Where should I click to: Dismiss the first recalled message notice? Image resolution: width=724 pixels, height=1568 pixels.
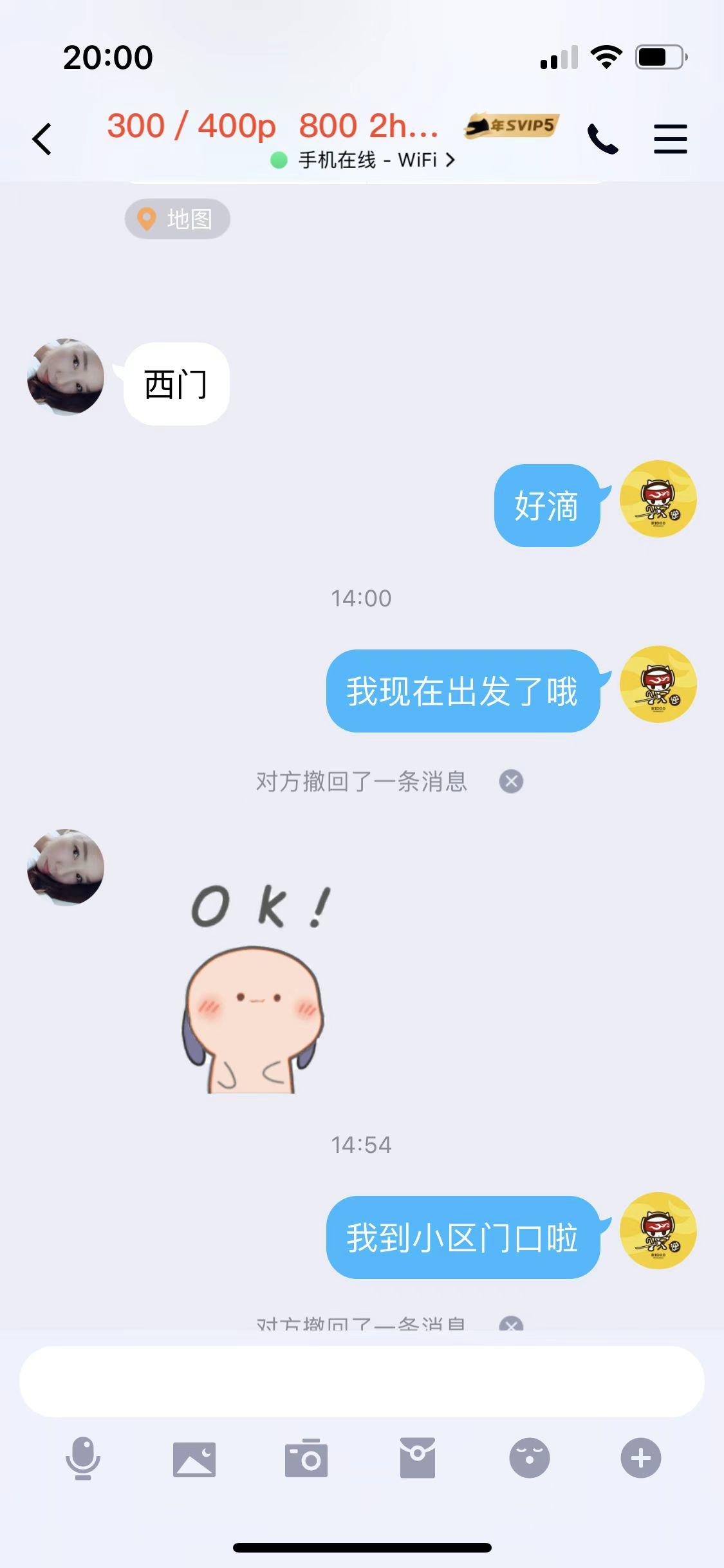point(510,781)
